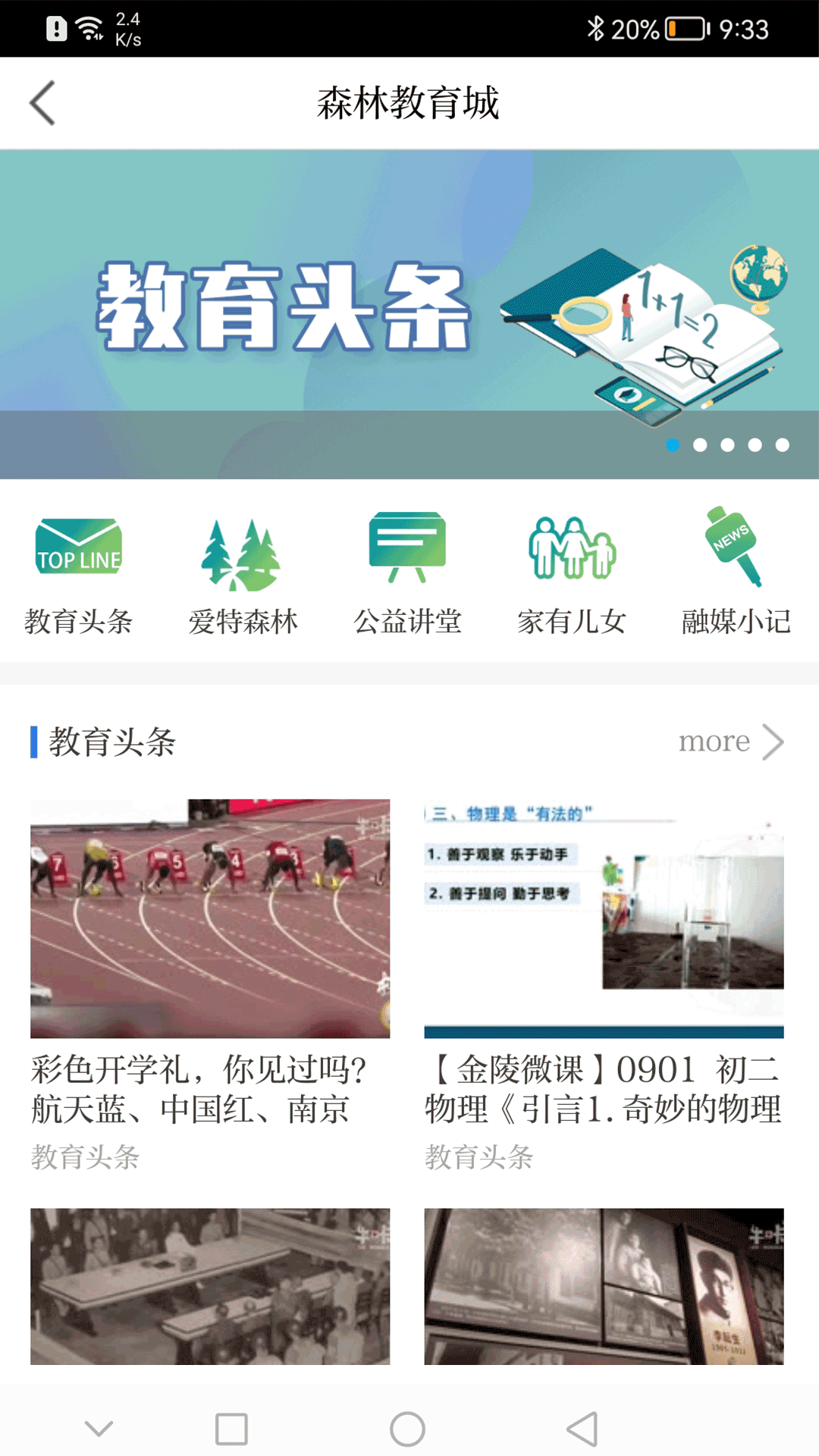Expand 教育头条 list via the more arrow
The image size is (819, 1456).
pyautogui.click(x=773, y=742)
